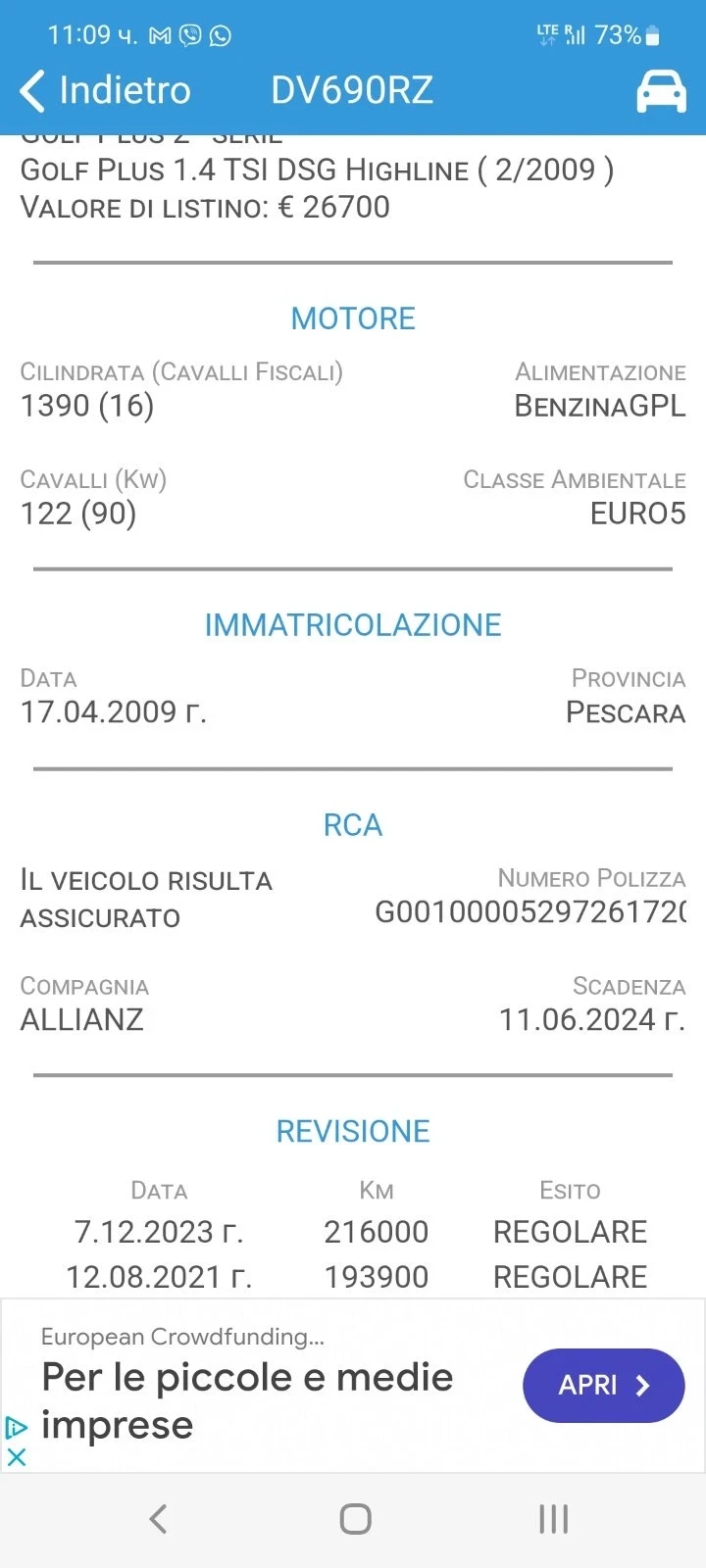Tap the system back button
Viewport: 706px width, 1568px height.
click(158, 1519)
